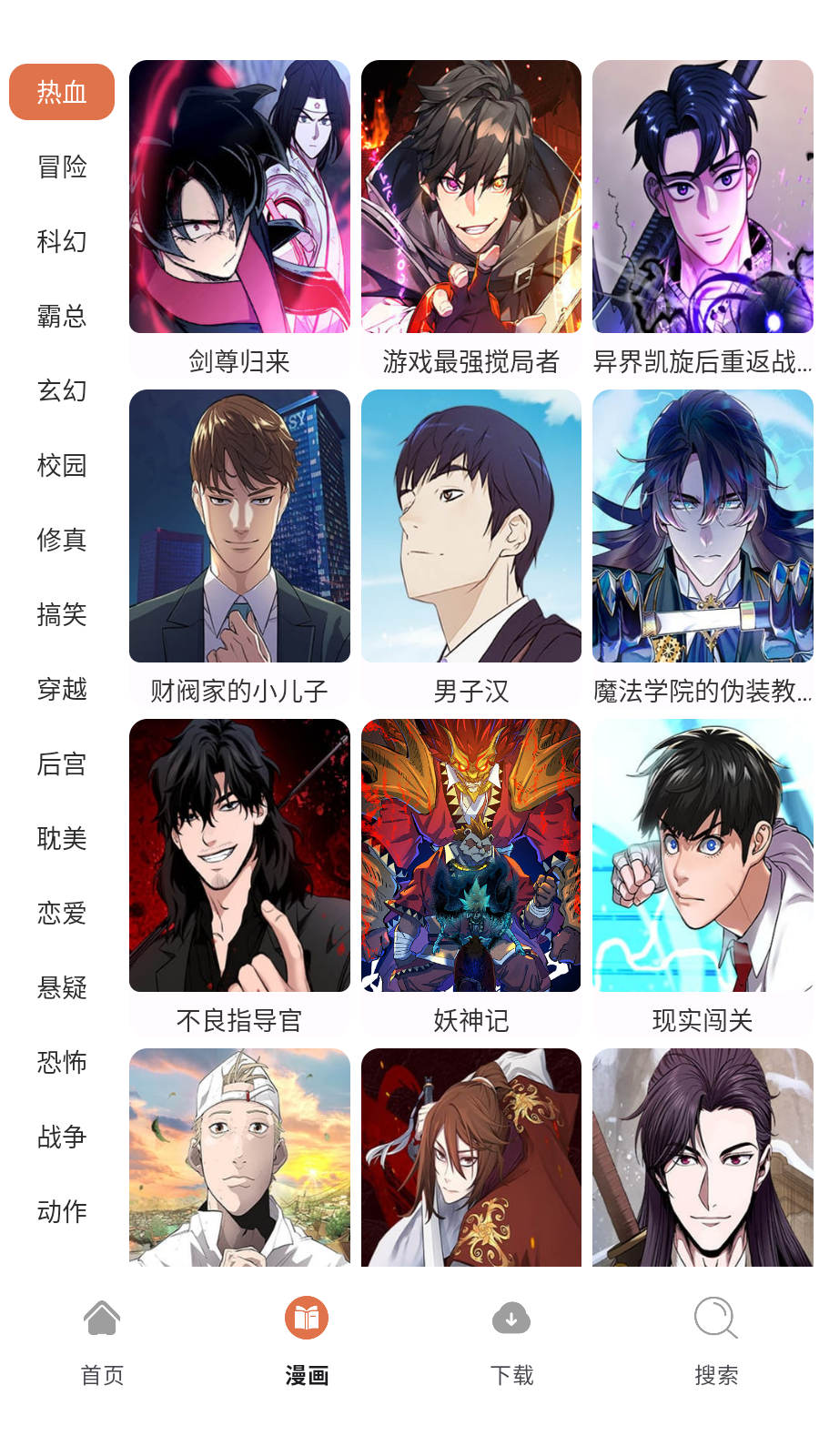Switch to the 校园 category
The image size is (819, 1456).
(x=62, y=465)
